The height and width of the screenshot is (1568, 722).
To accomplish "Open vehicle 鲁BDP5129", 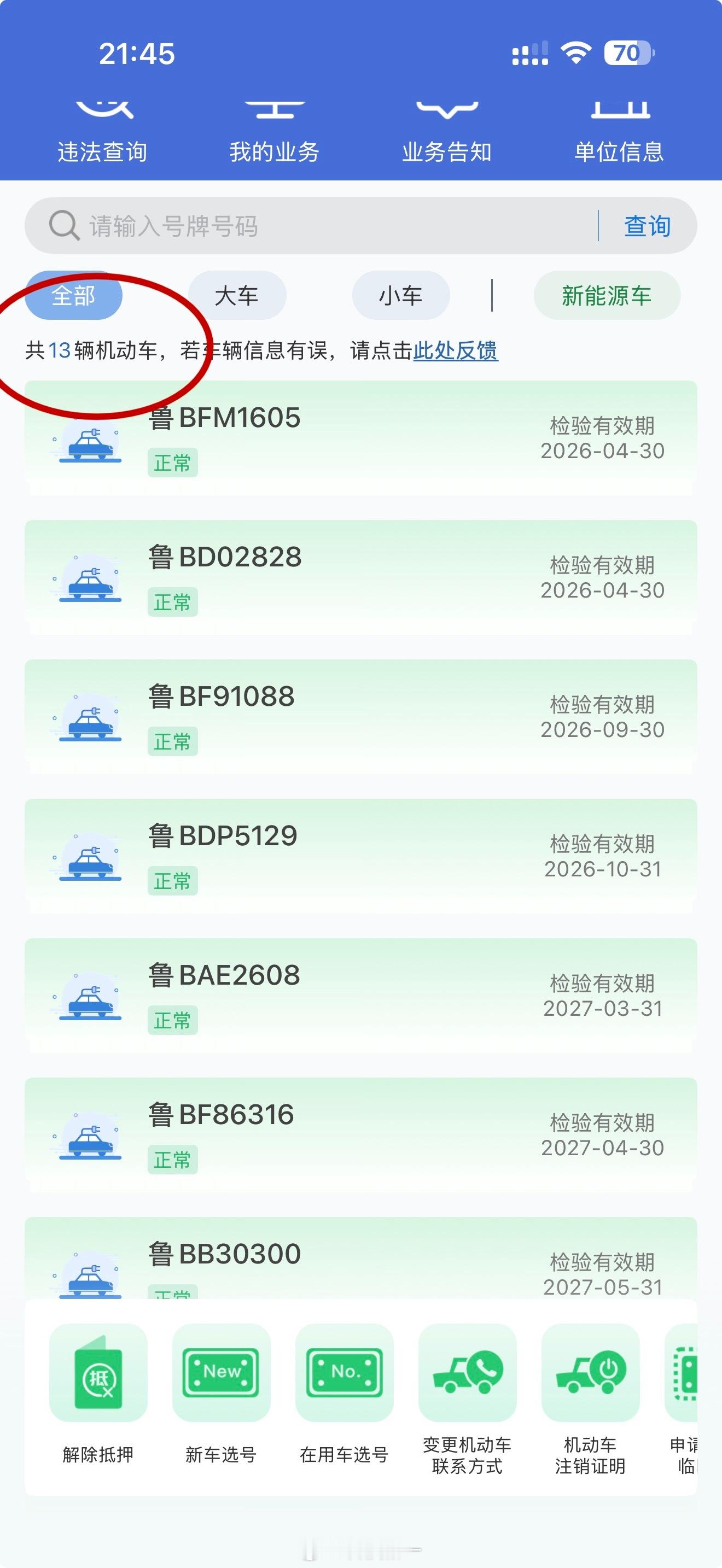I will click(360, 856).
